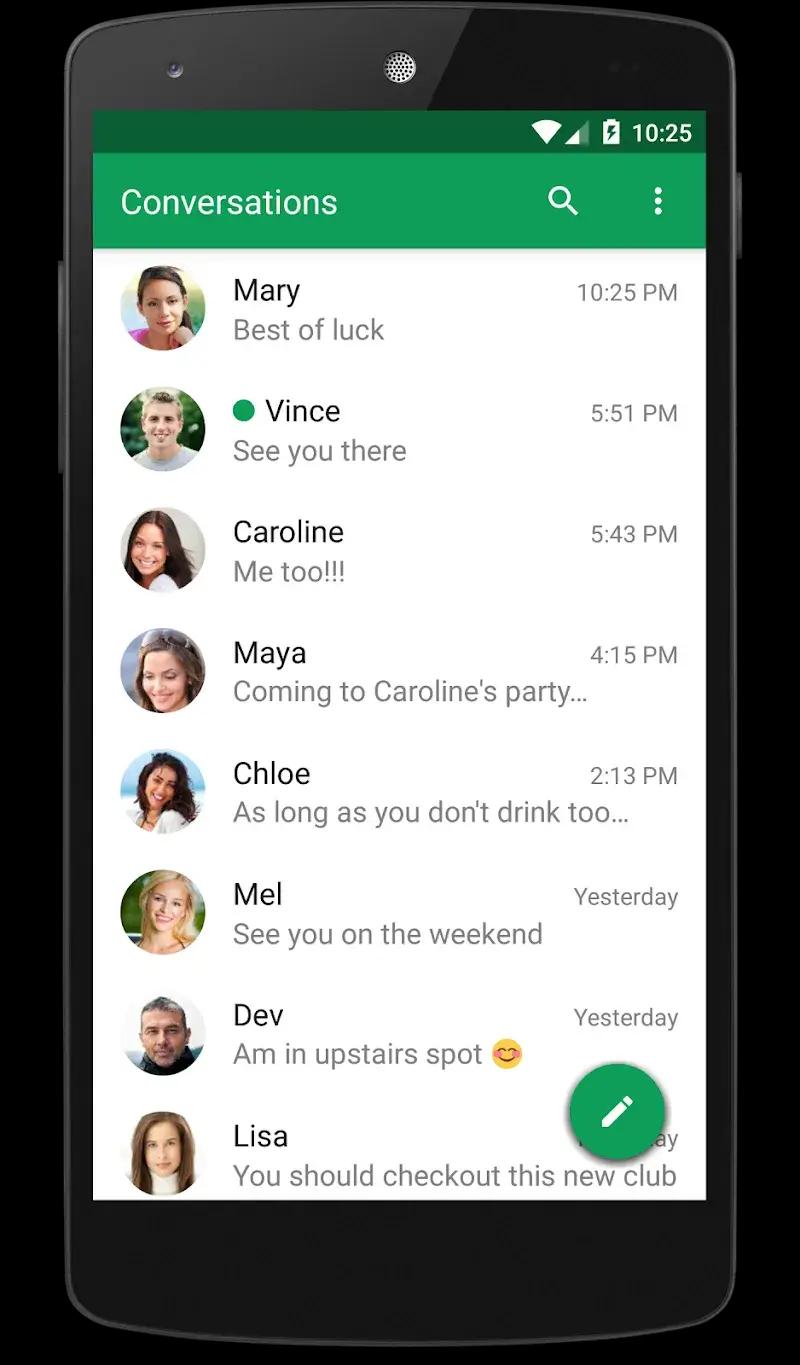The width and height of the screenshot is (800, 1365).
Task: View the conversation with Maya
Action: (x=400, y=672)
